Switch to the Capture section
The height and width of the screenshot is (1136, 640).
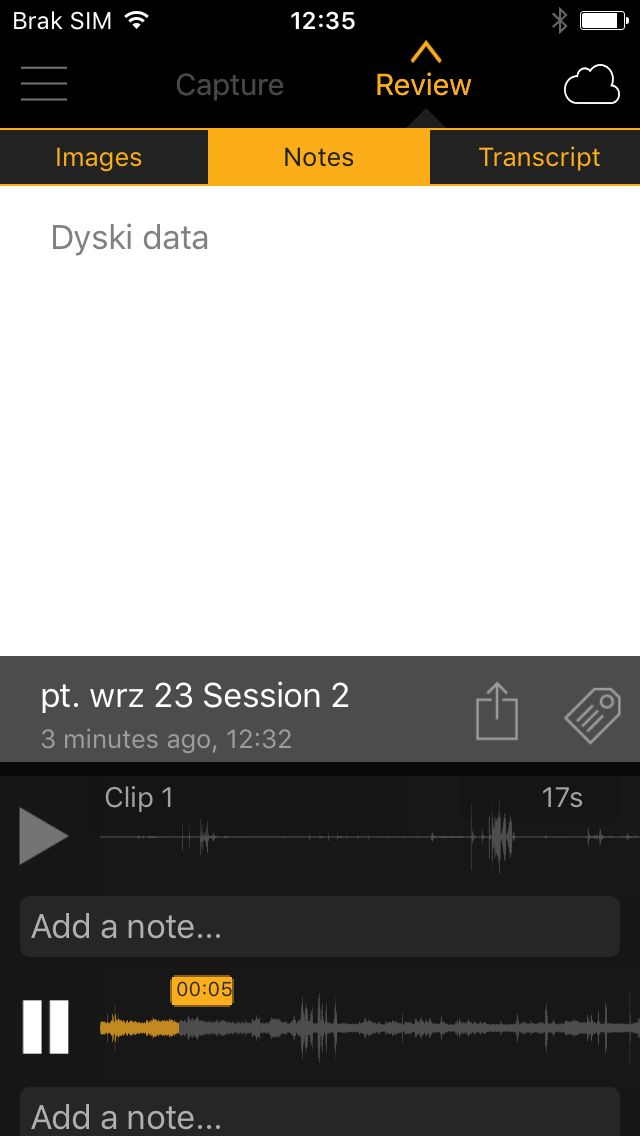pyautogui.click(x=229, y=85)
